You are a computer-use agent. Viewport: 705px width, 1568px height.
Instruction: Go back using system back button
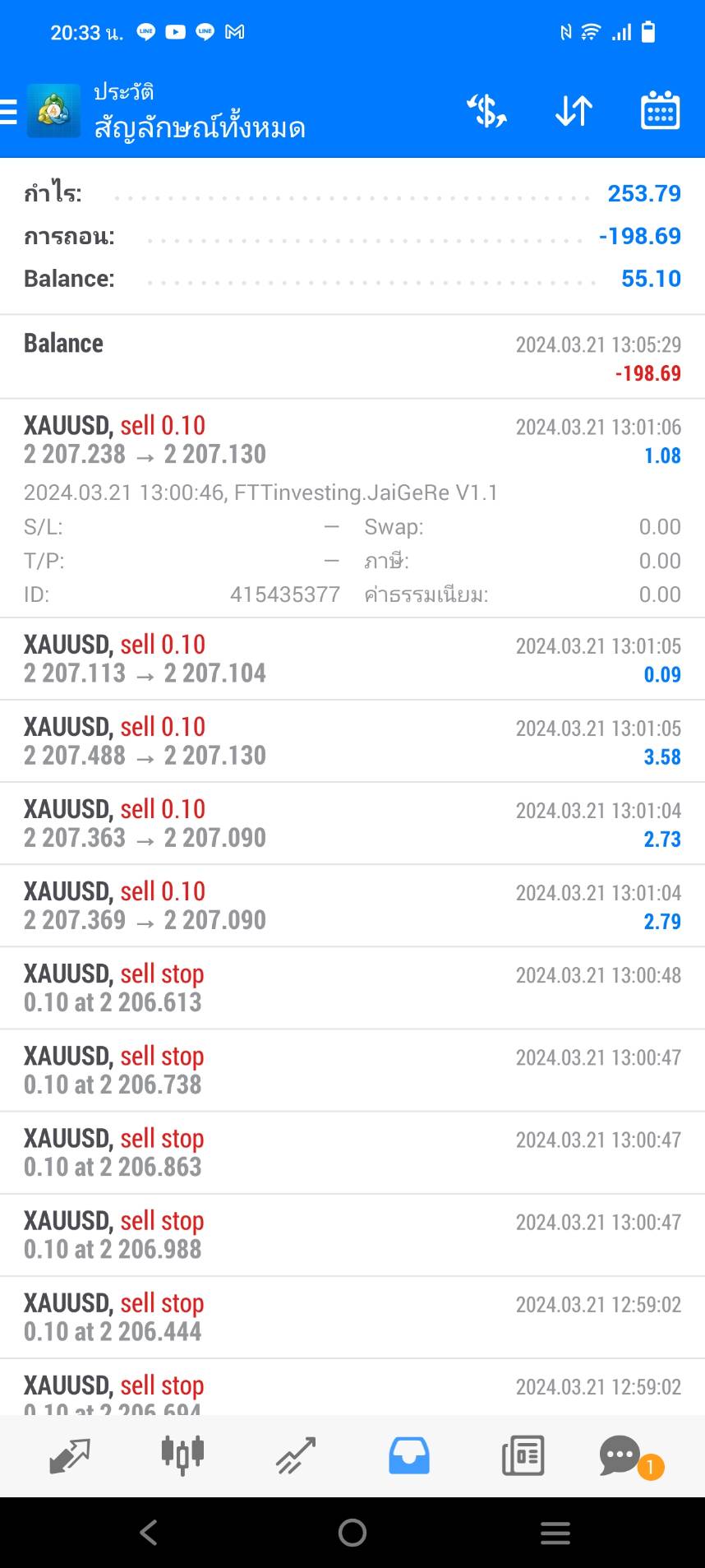coord(149,1533)
